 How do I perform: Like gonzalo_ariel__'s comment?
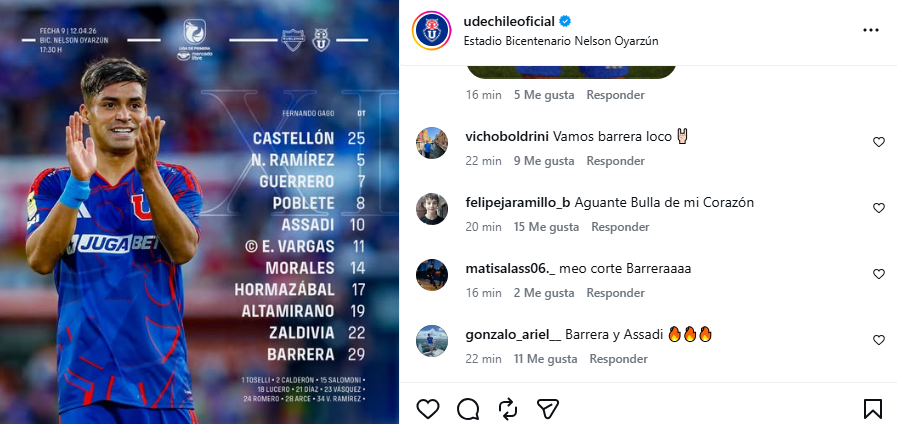879,340
